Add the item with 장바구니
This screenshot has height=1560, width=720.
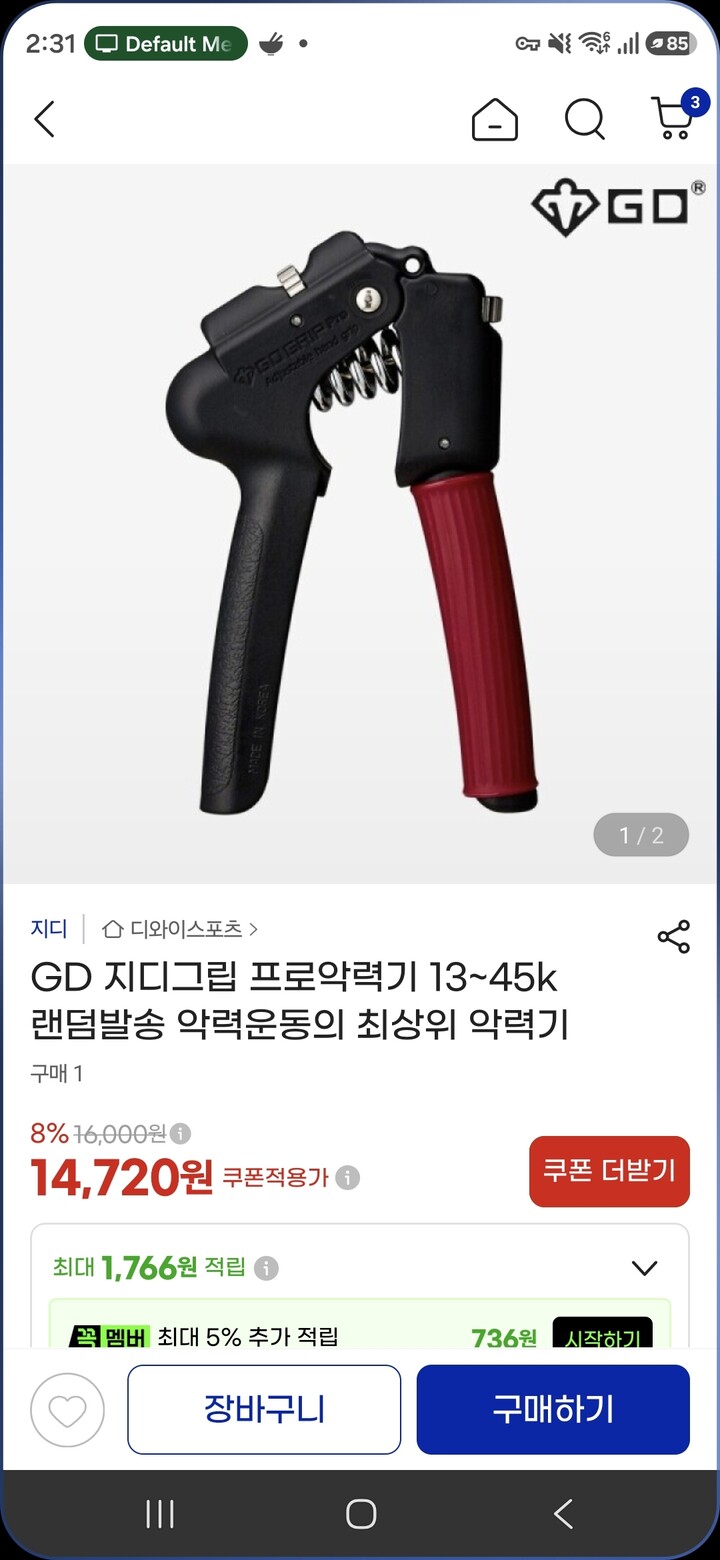[264, 1410]
